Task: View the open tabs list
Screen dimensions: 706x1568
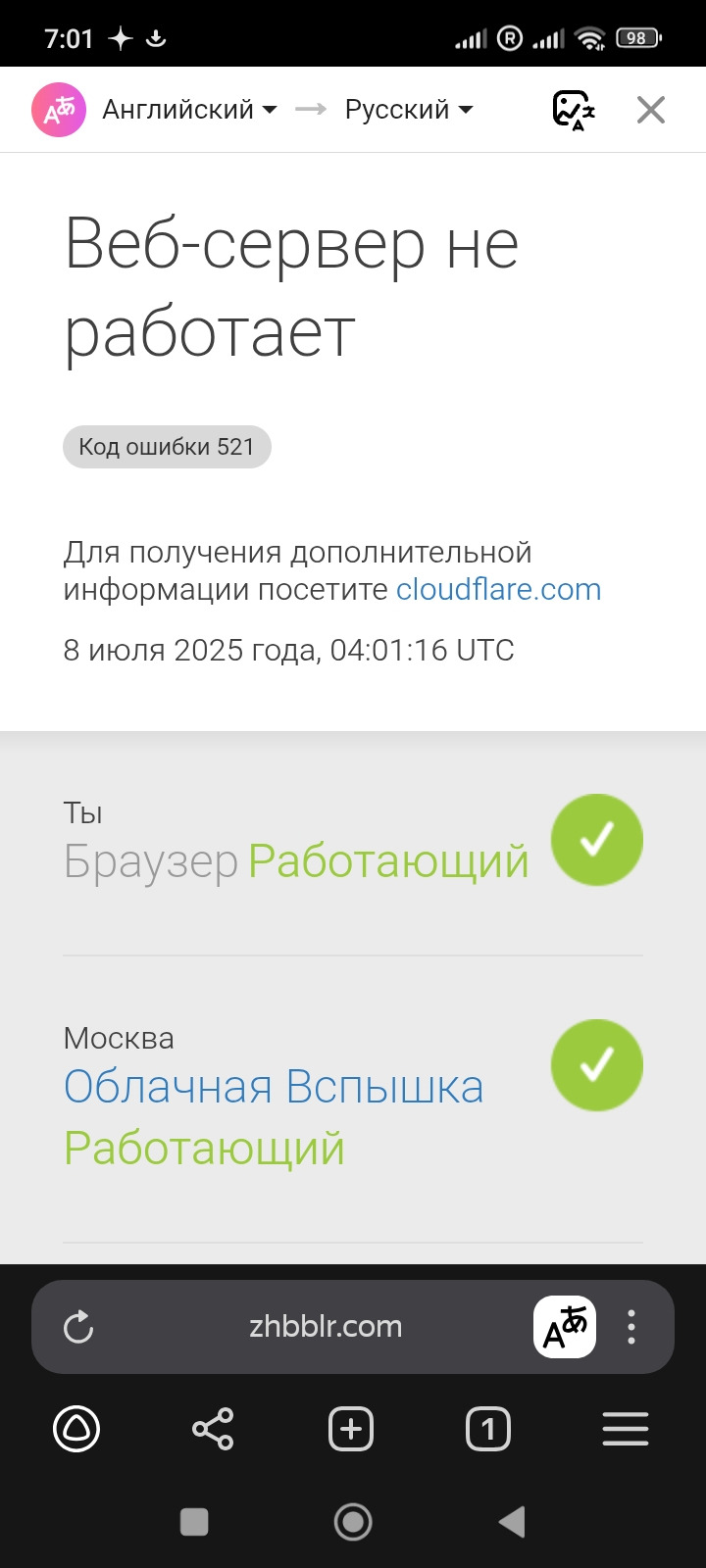Action: pyautogui.click(x=488, y=1430)
